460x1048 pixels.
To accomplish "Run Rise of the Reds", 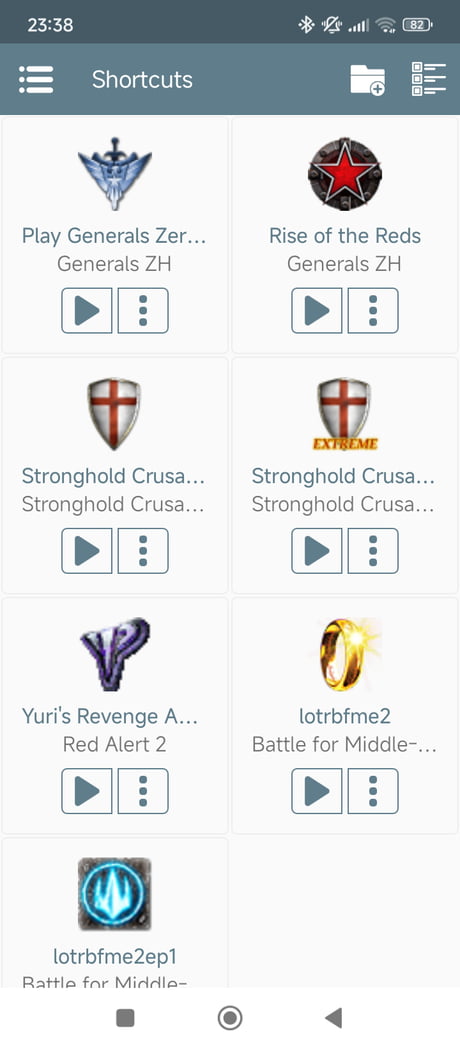I will tap(317, 310).
